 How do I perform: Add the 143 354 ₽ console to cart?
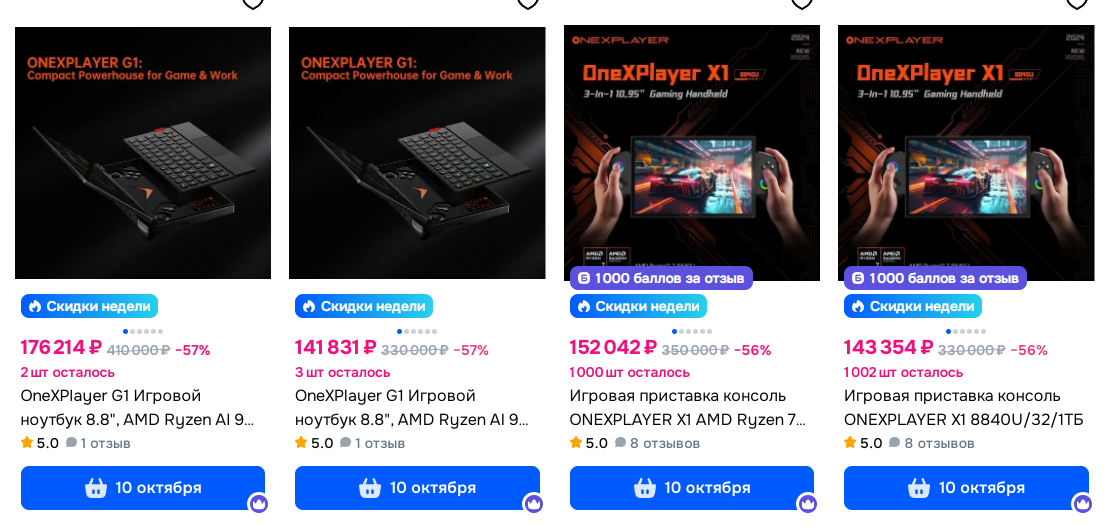click(x=965, y=488)
